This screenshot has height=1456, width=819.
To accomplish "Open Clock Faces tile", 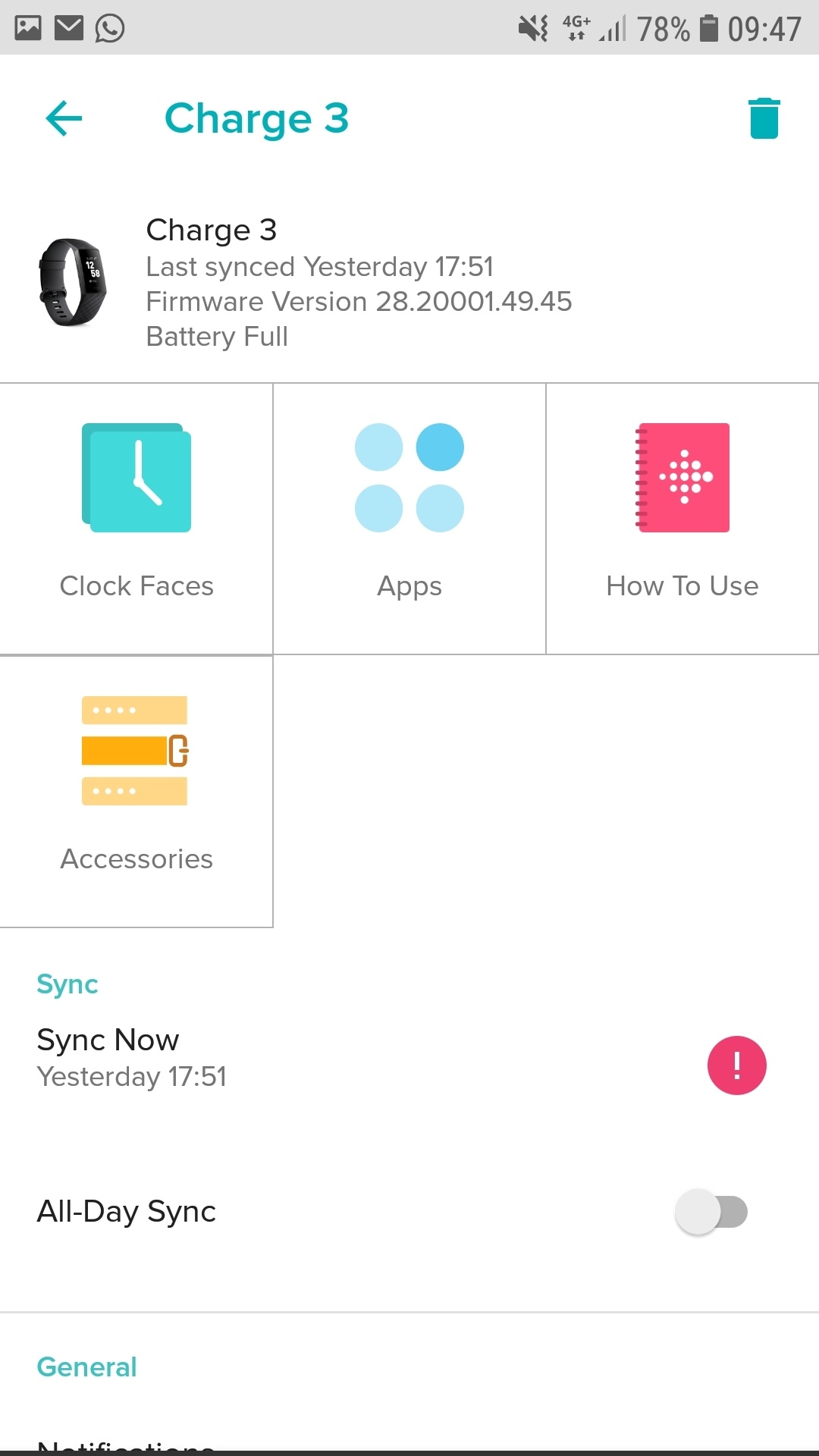I will click(x=136, y=518).
